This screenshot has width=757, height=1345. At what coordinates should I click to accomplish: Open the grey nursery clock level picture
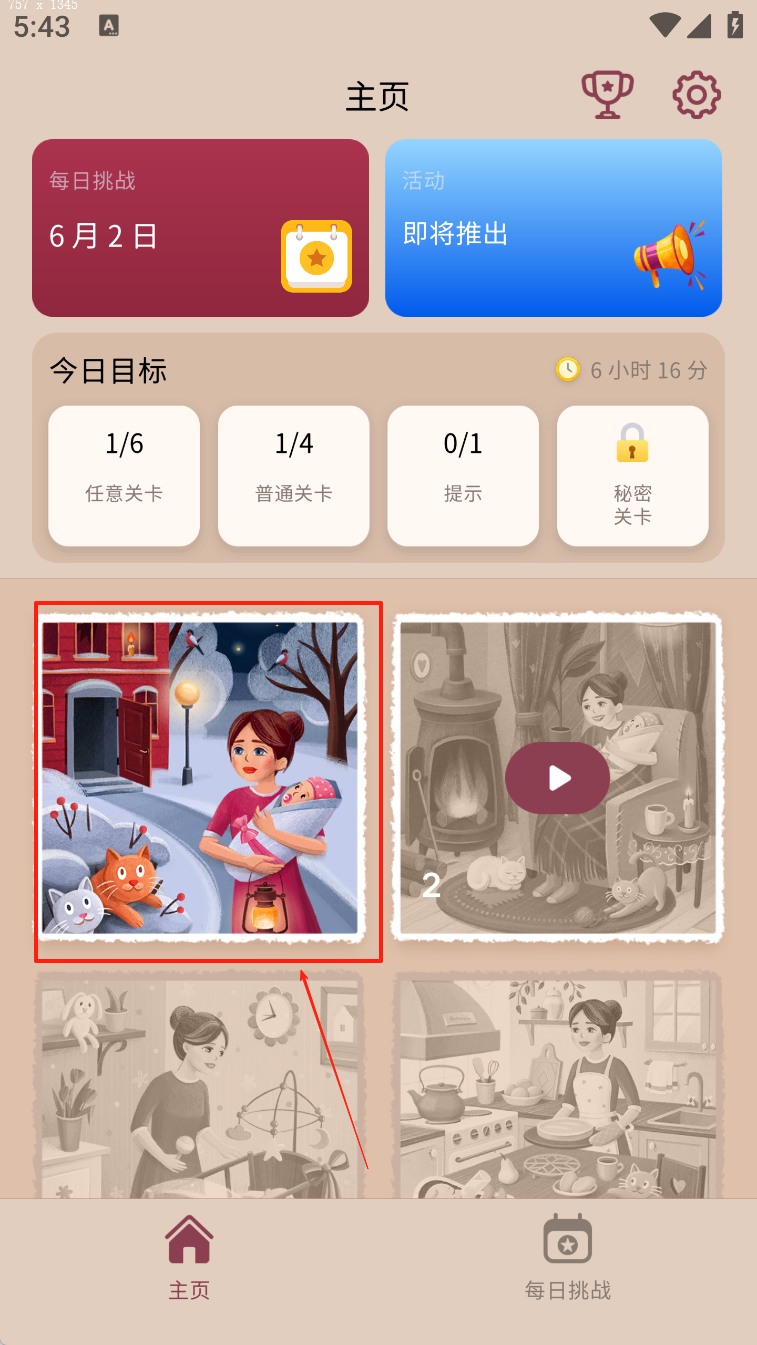[x=200, y=1085]
